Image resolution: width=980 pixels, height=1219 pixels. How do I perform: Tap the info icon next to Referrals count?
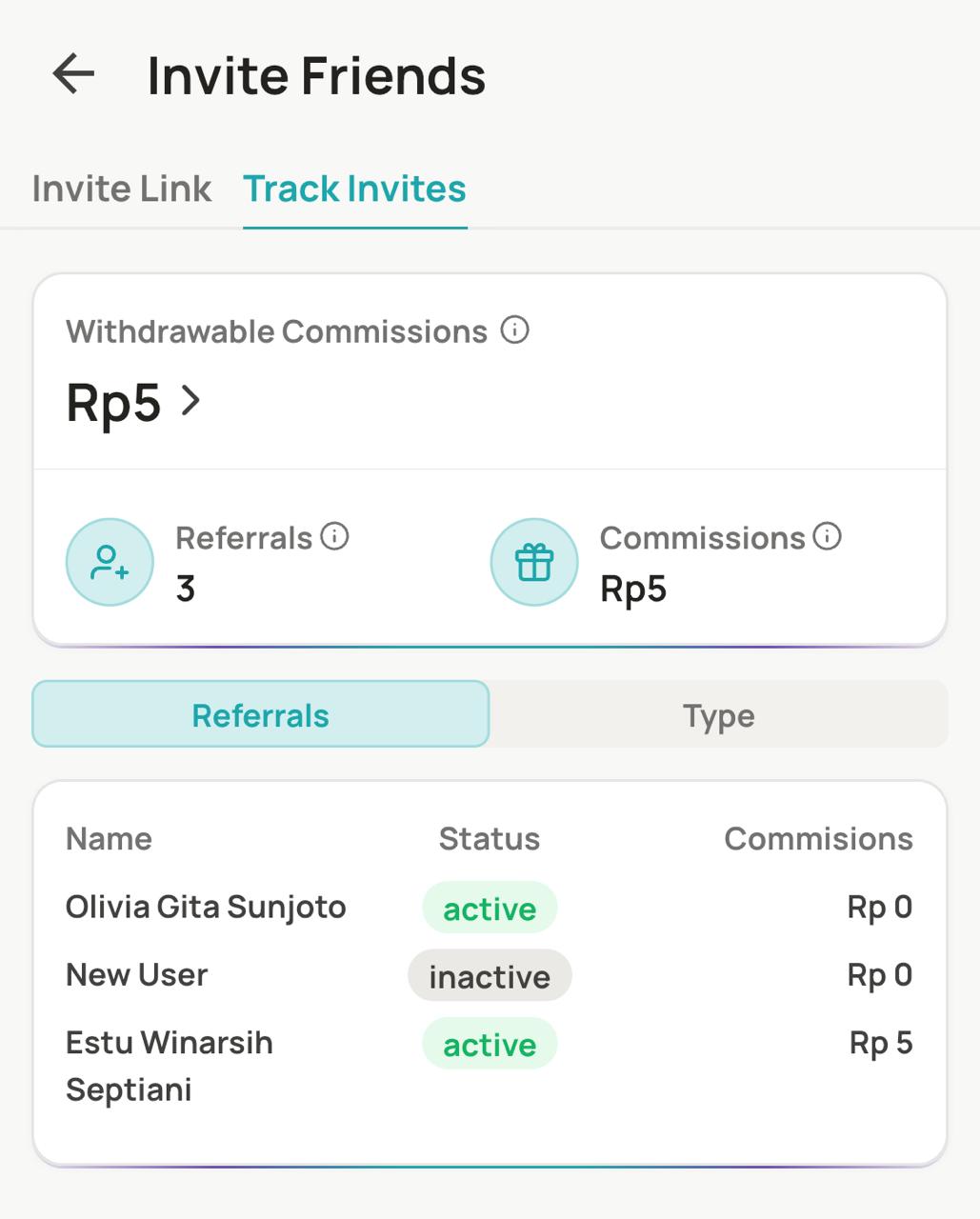tap(334, 536)
